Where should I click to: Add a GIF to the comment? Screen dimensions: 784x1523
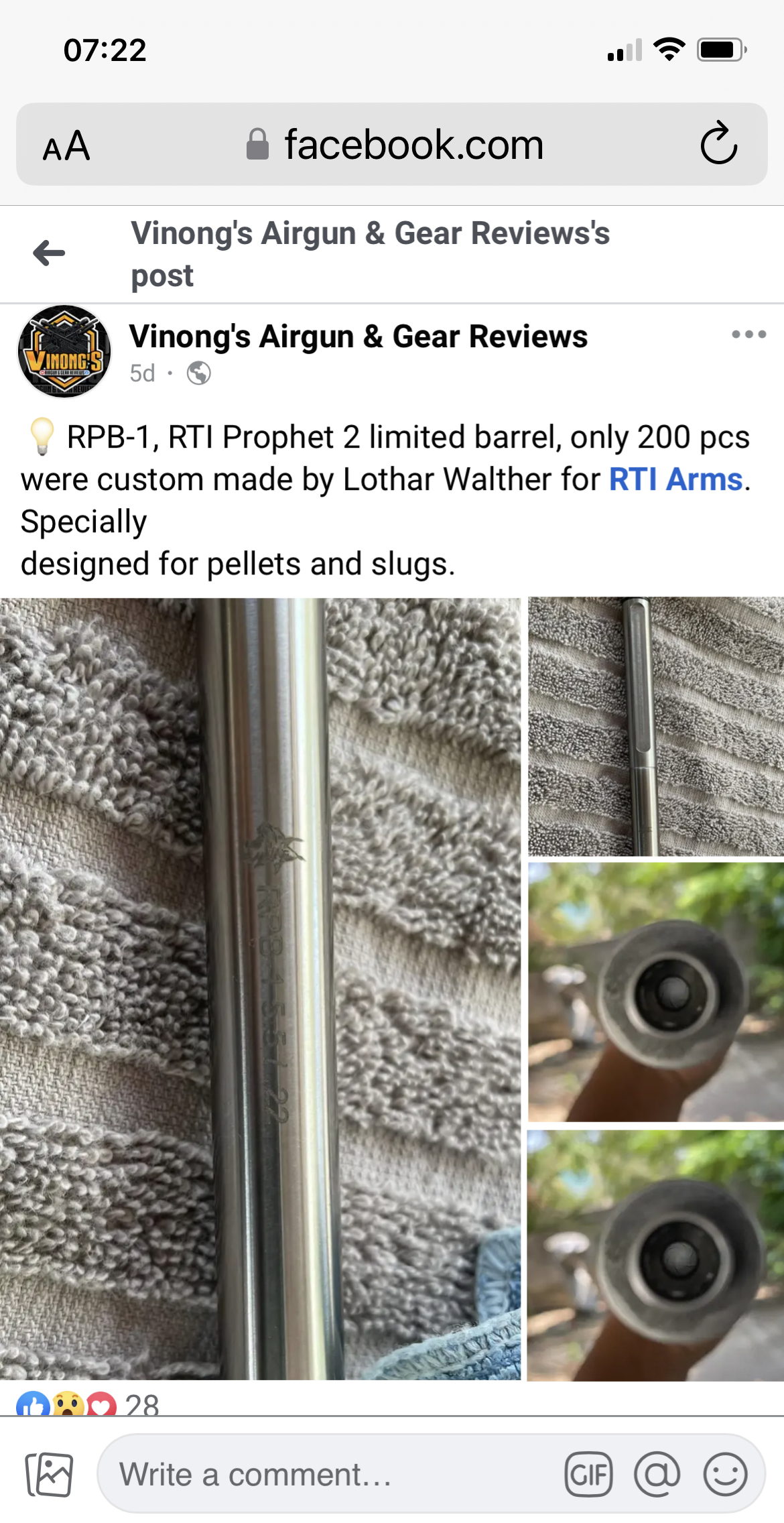pos(588,1475)
